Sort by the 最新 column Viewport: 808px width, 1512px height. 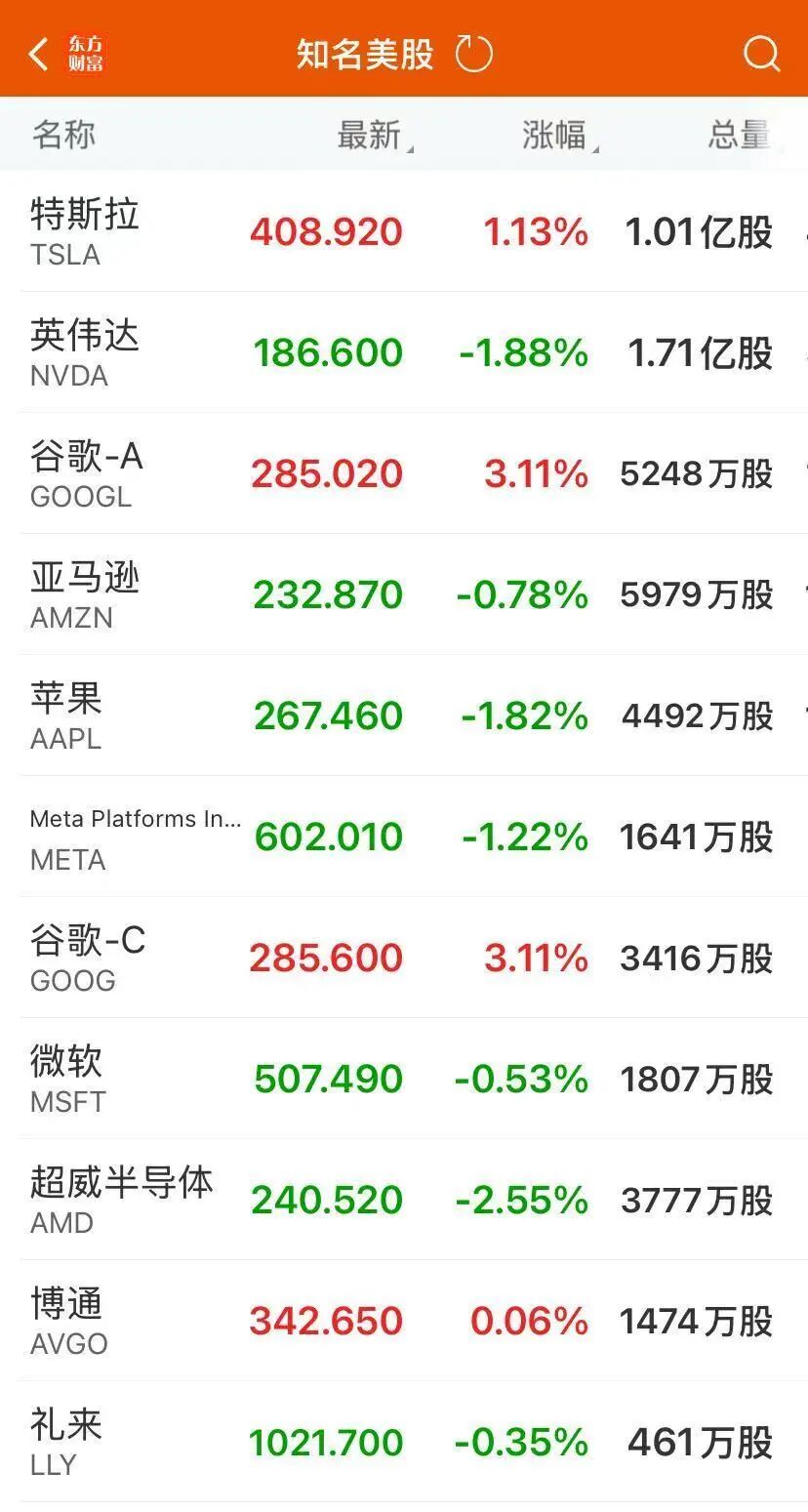(369, 136)
